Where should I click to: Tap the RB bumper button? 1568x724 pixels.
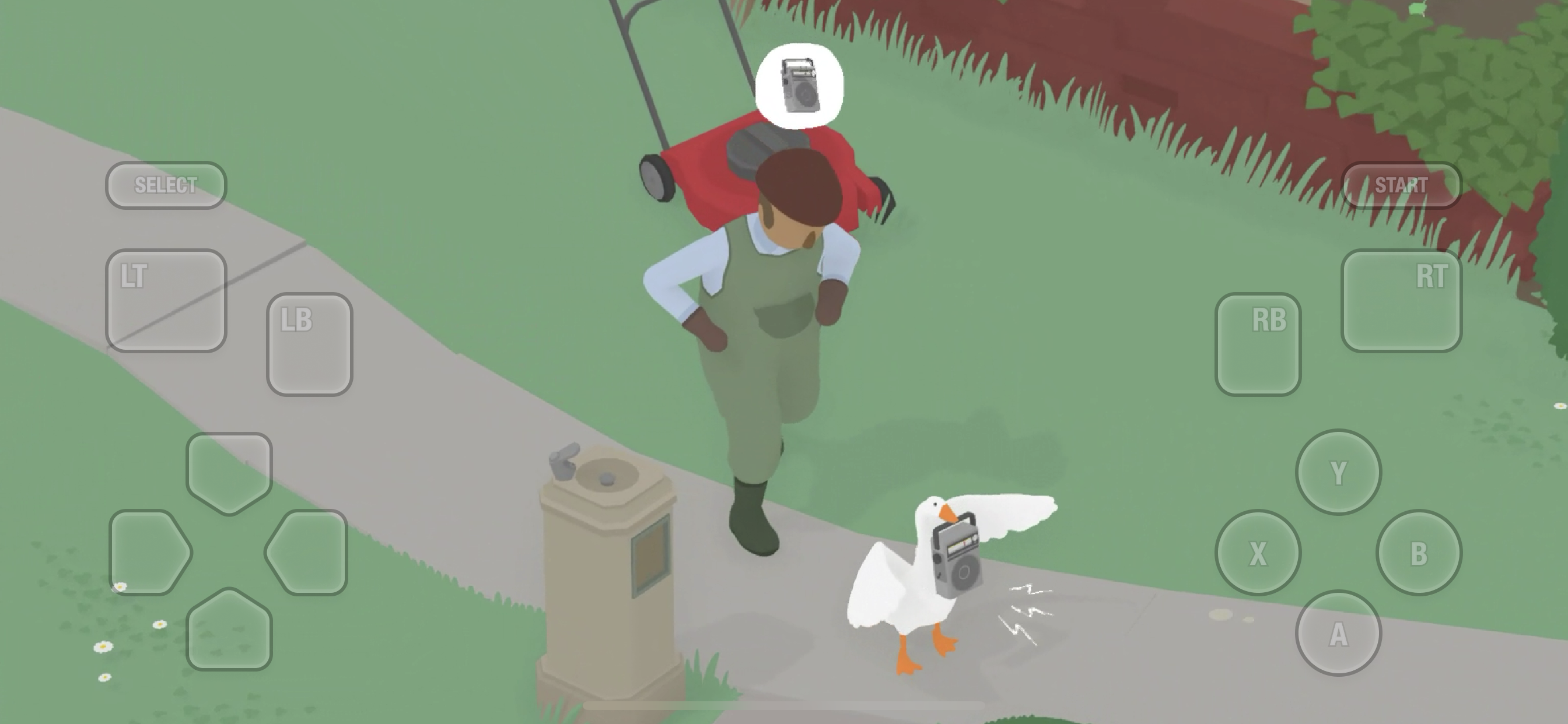pyautogui.click(x=1258, y=345)
